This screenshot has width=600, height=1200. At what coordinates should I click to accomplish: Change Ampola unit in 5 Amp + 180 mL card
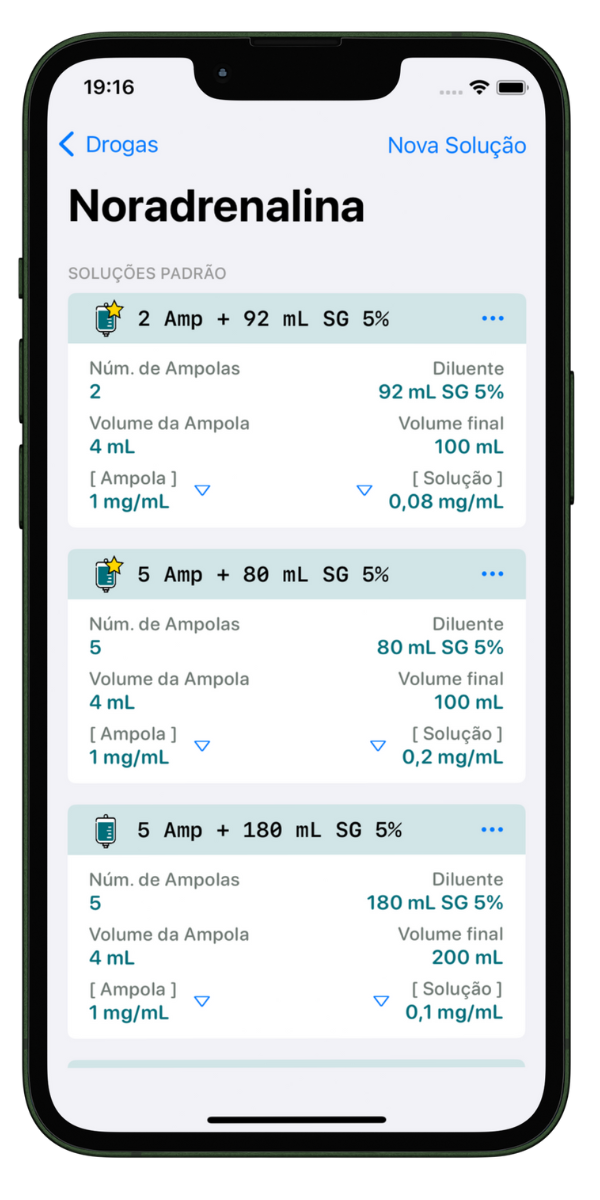(202, 1001)
